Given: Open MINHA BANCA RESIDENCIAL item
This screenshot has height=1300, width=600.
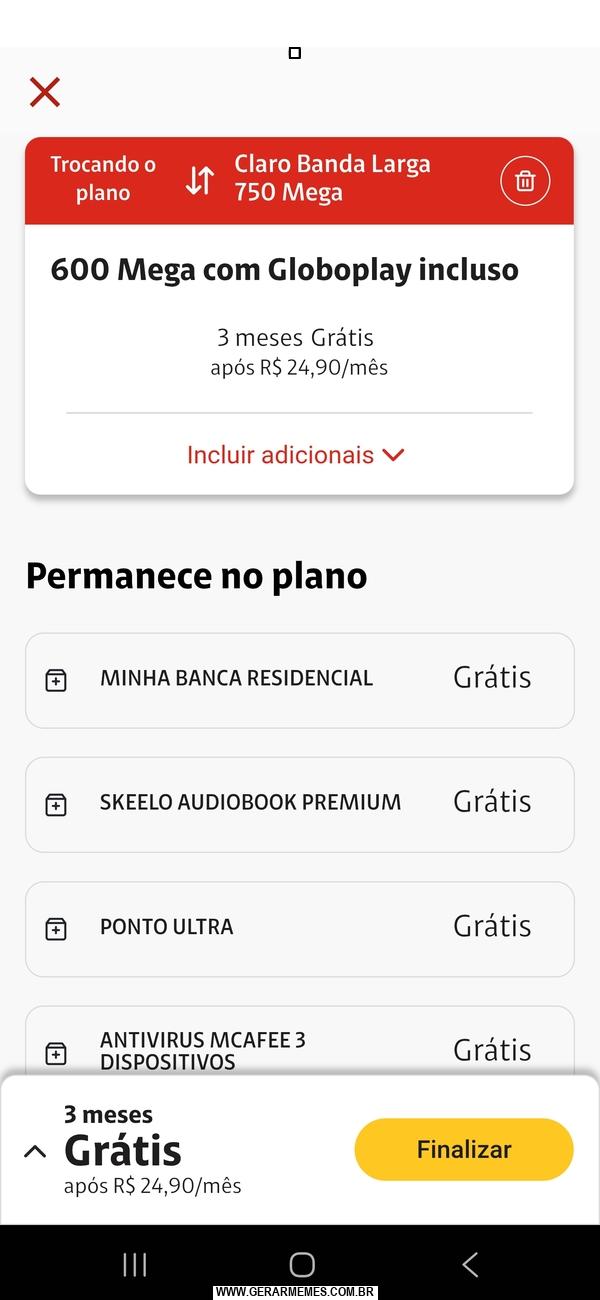Looking at the screenshot, I should tap(300, 680).
